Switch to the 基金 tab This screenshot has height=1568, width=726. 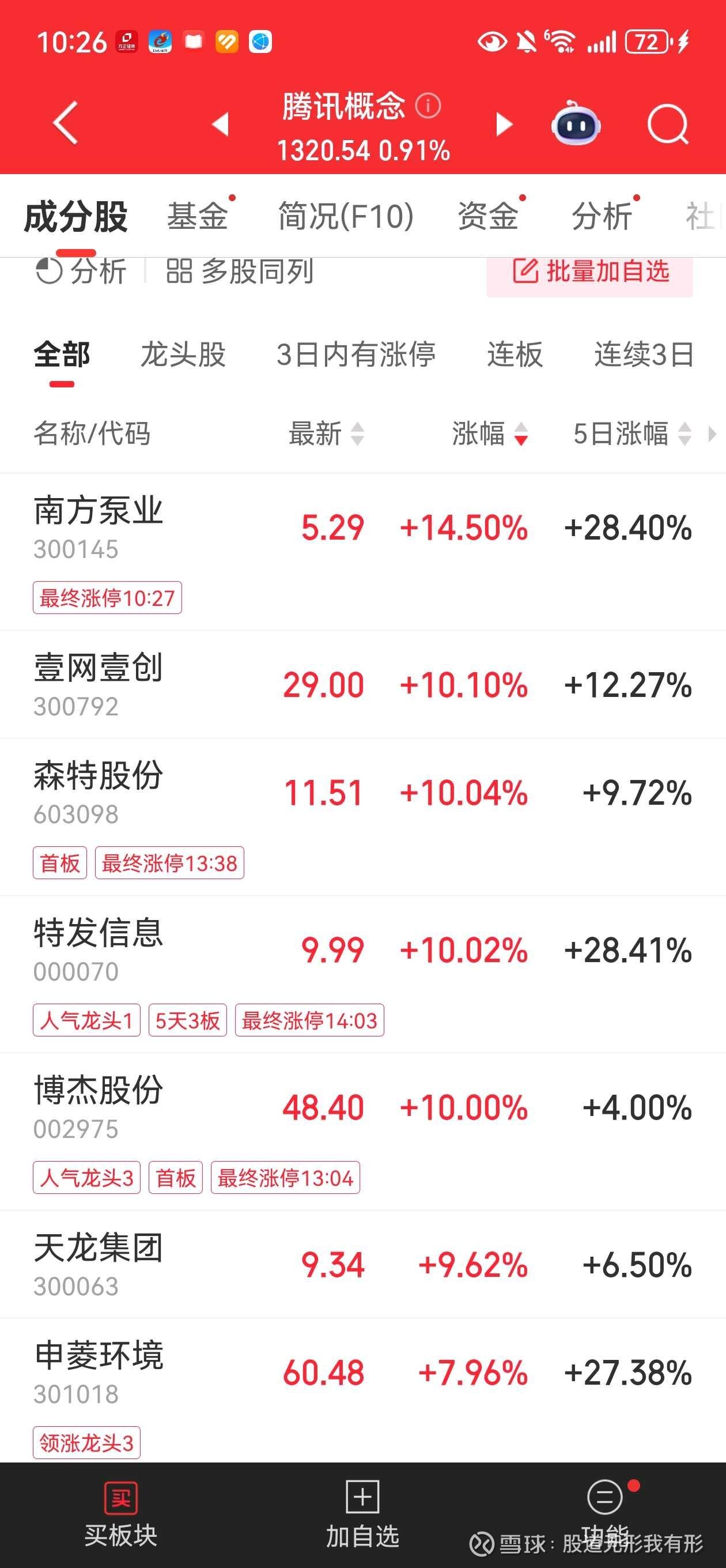pyautogui.click(x=197, y=217)
